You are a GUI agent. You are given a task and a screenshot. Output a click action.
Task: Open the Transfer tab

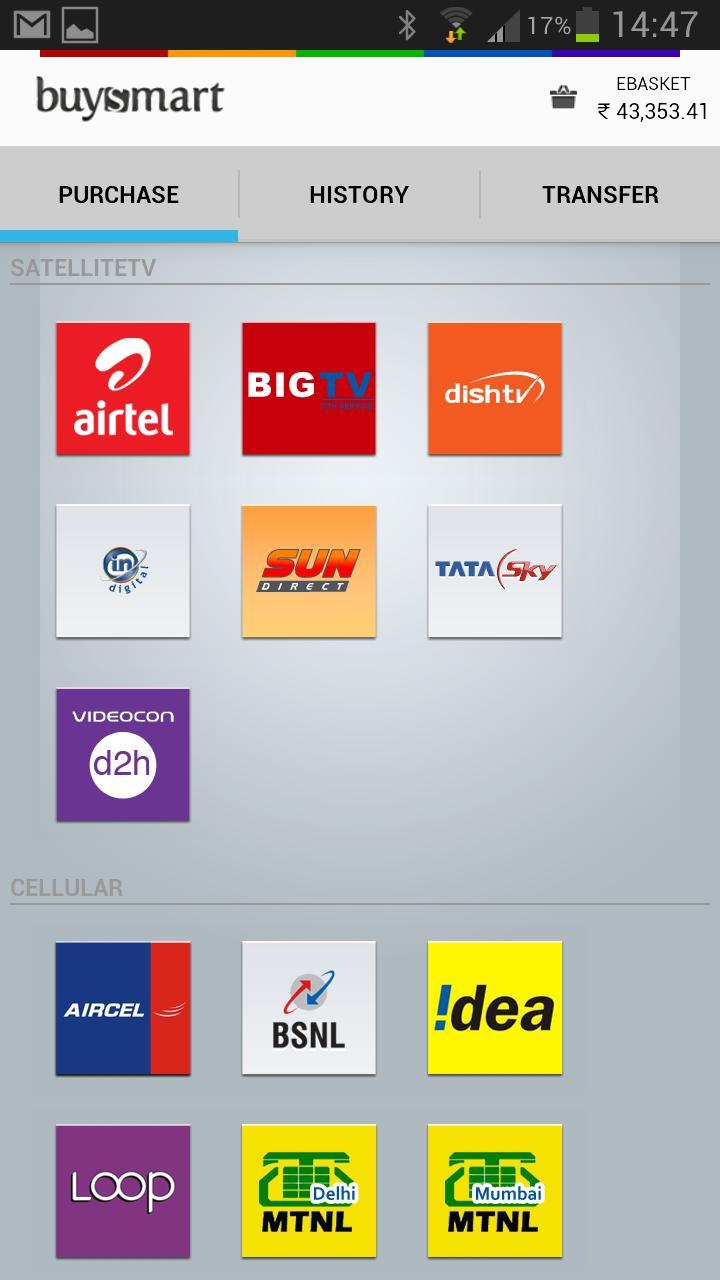tap(600, 194)
